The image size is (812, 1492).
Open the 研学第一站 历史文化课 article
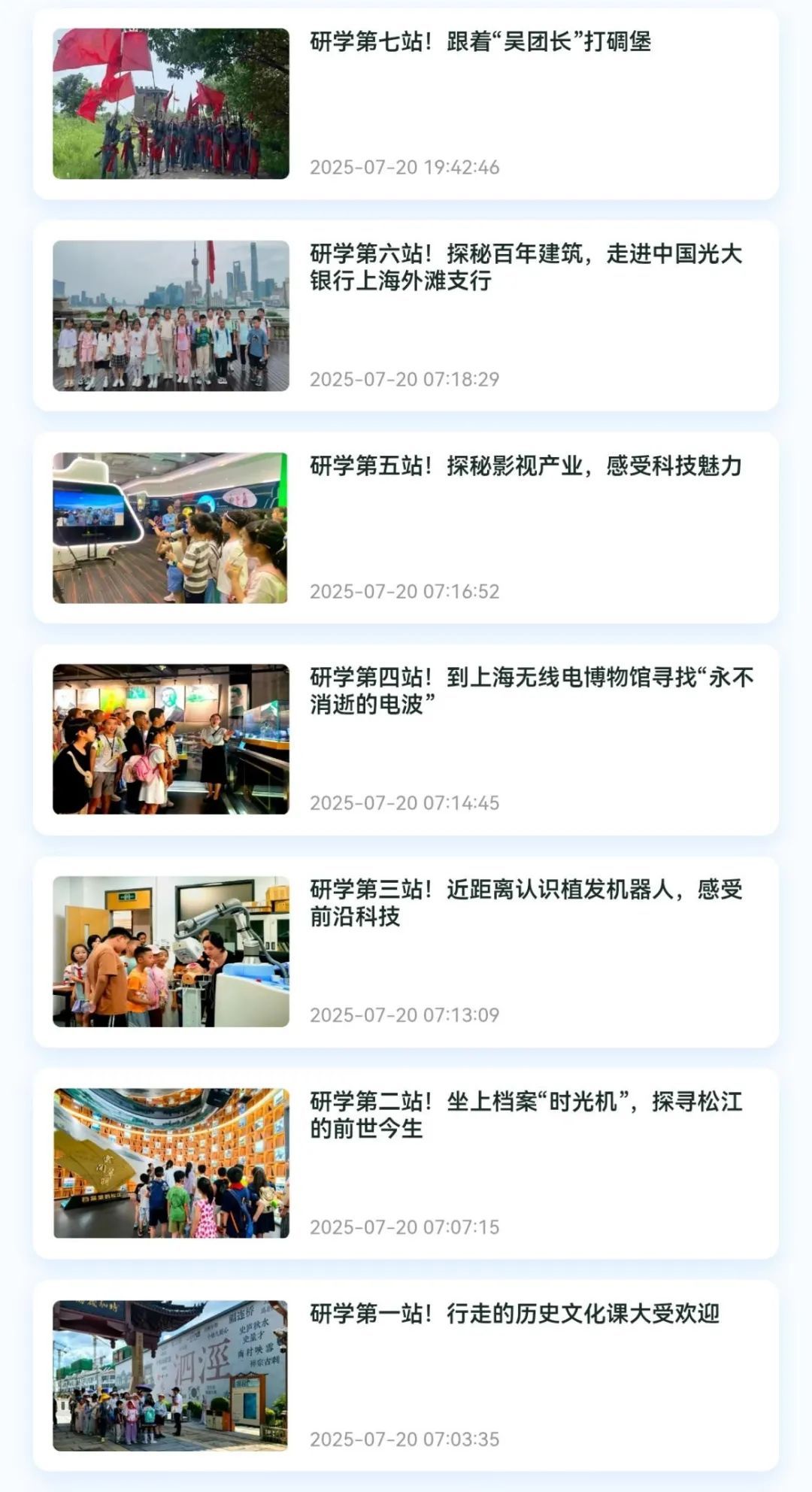click(514, 1314)
